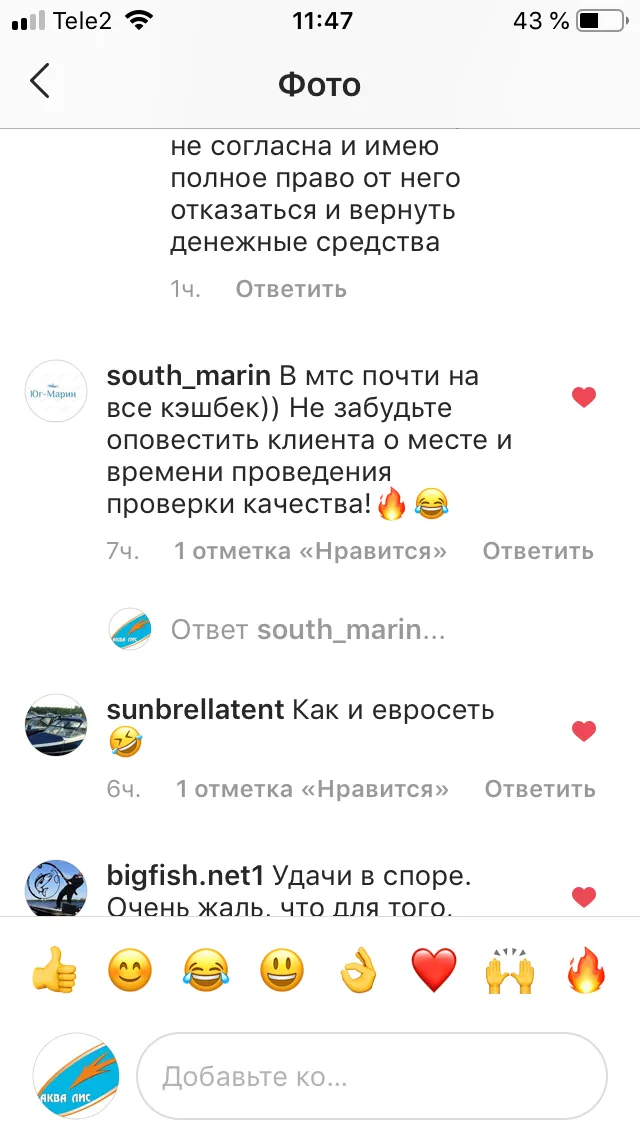Tap the heart on south_marin's comment
The image size is (640, 1136).
[583, 397]
